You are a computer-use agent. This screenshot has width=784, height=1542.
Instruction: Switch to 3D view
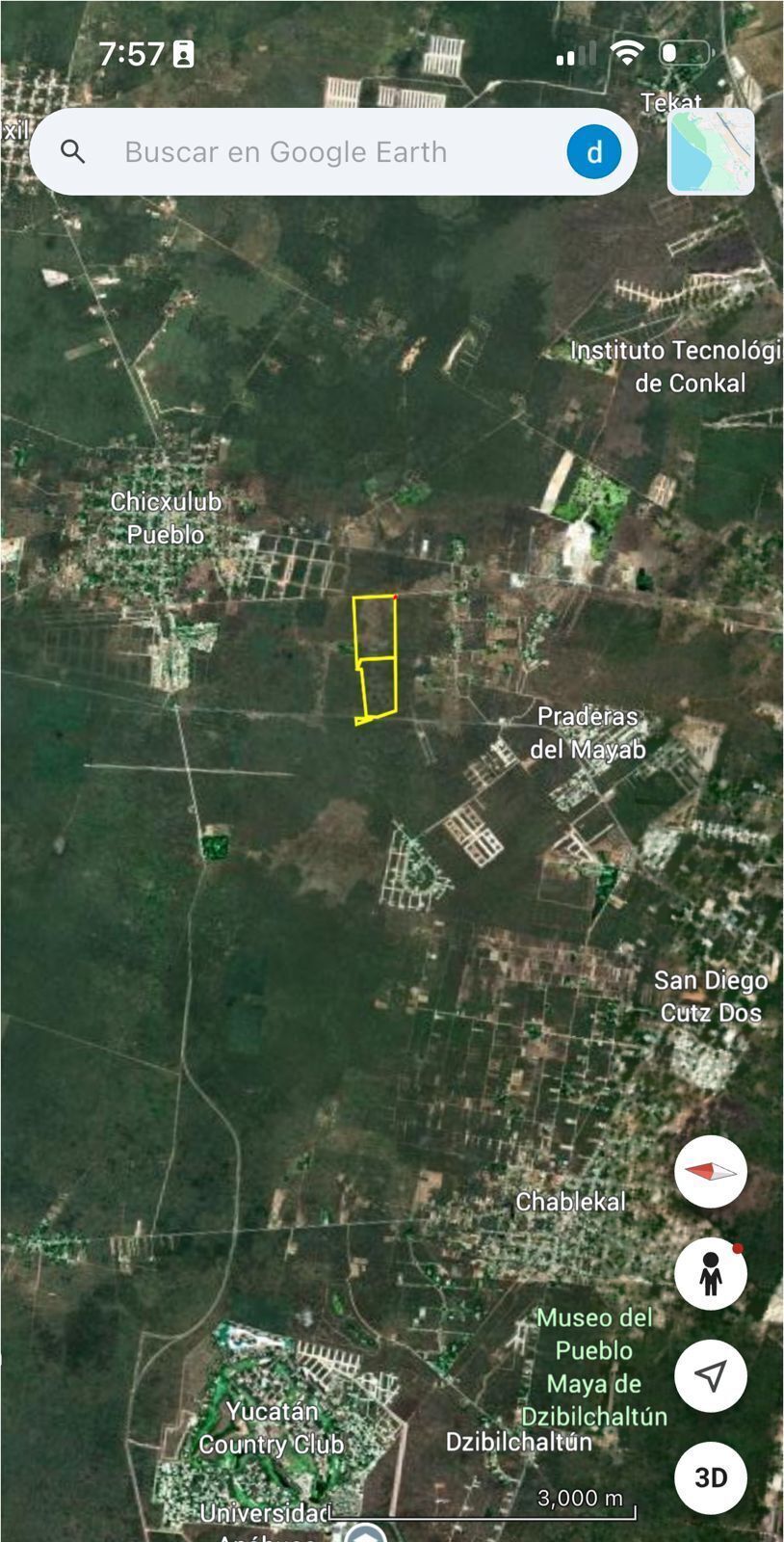pos(711,1477)
